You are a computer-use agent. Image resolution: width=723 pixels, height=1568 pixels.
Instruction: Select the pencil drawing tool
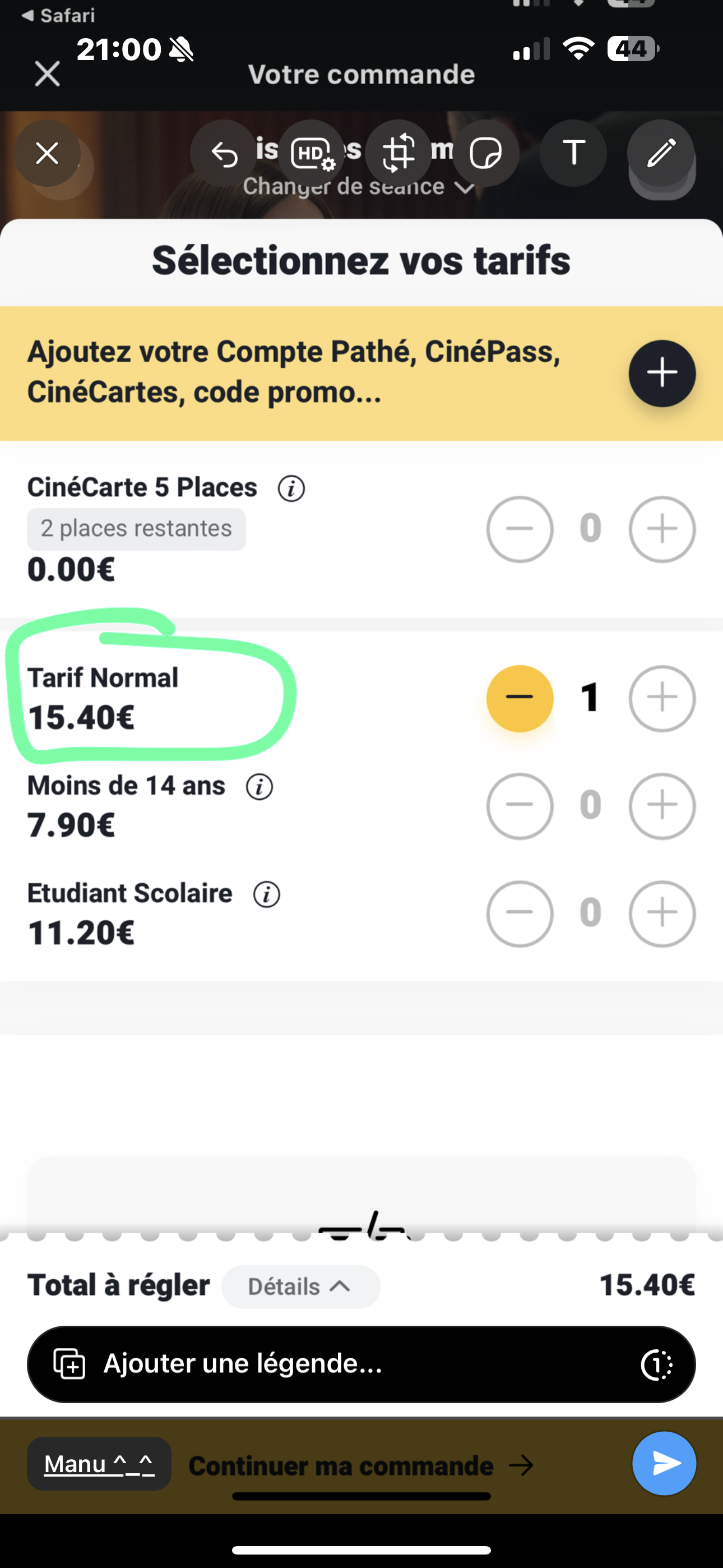pos(661,154)
